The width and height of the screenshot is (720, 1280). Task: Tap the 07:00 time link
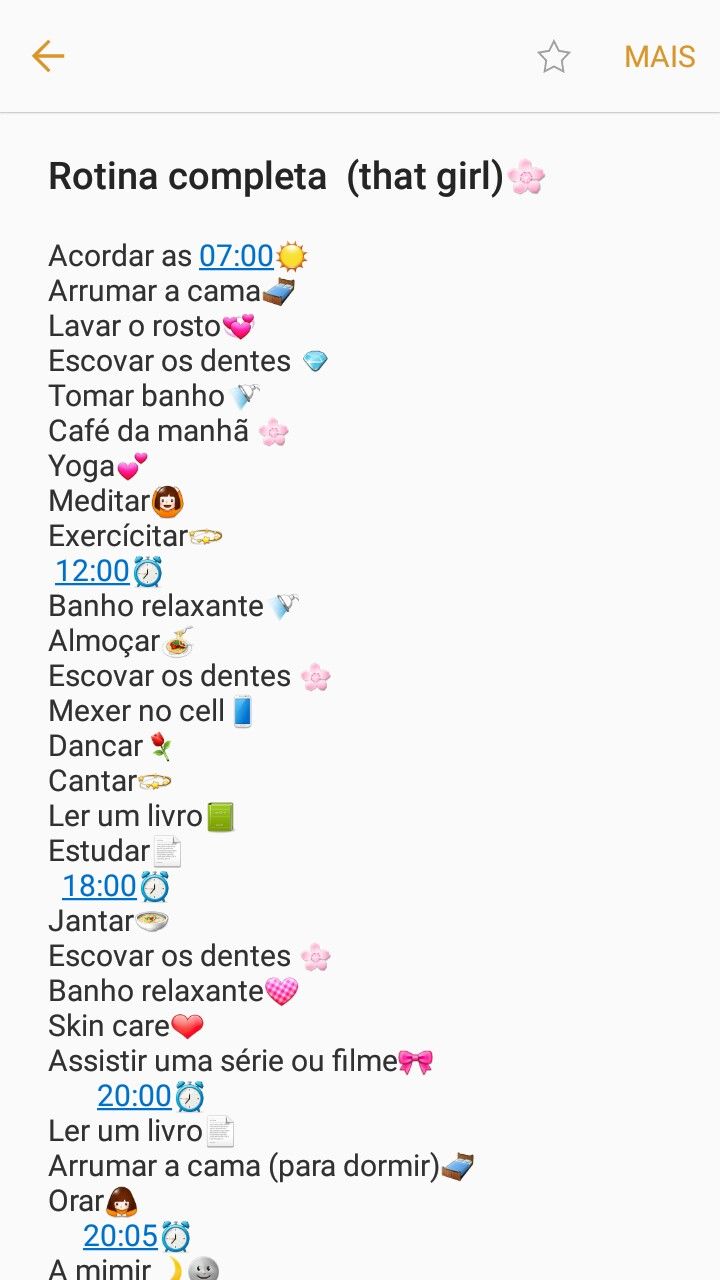point(236,256)
